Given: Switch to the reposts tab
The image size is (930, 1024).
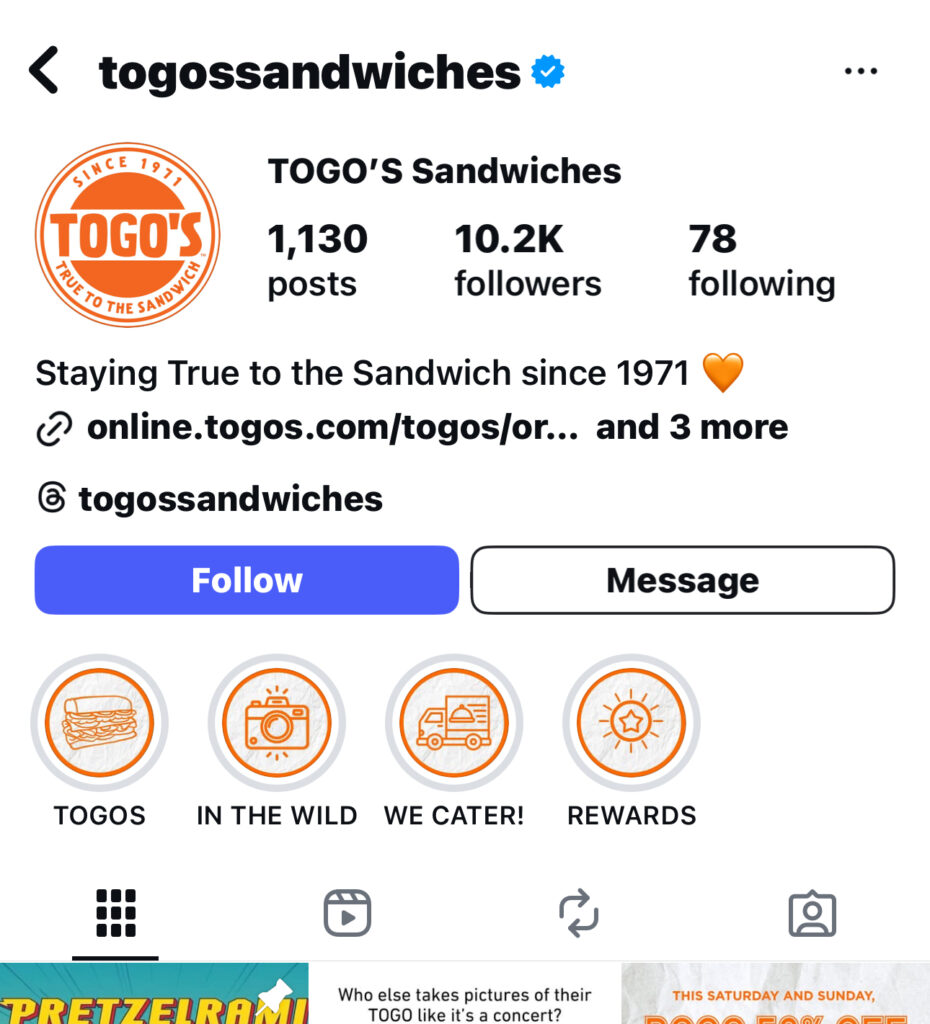Looking at the screenshot, I should (x=579, y=913).
